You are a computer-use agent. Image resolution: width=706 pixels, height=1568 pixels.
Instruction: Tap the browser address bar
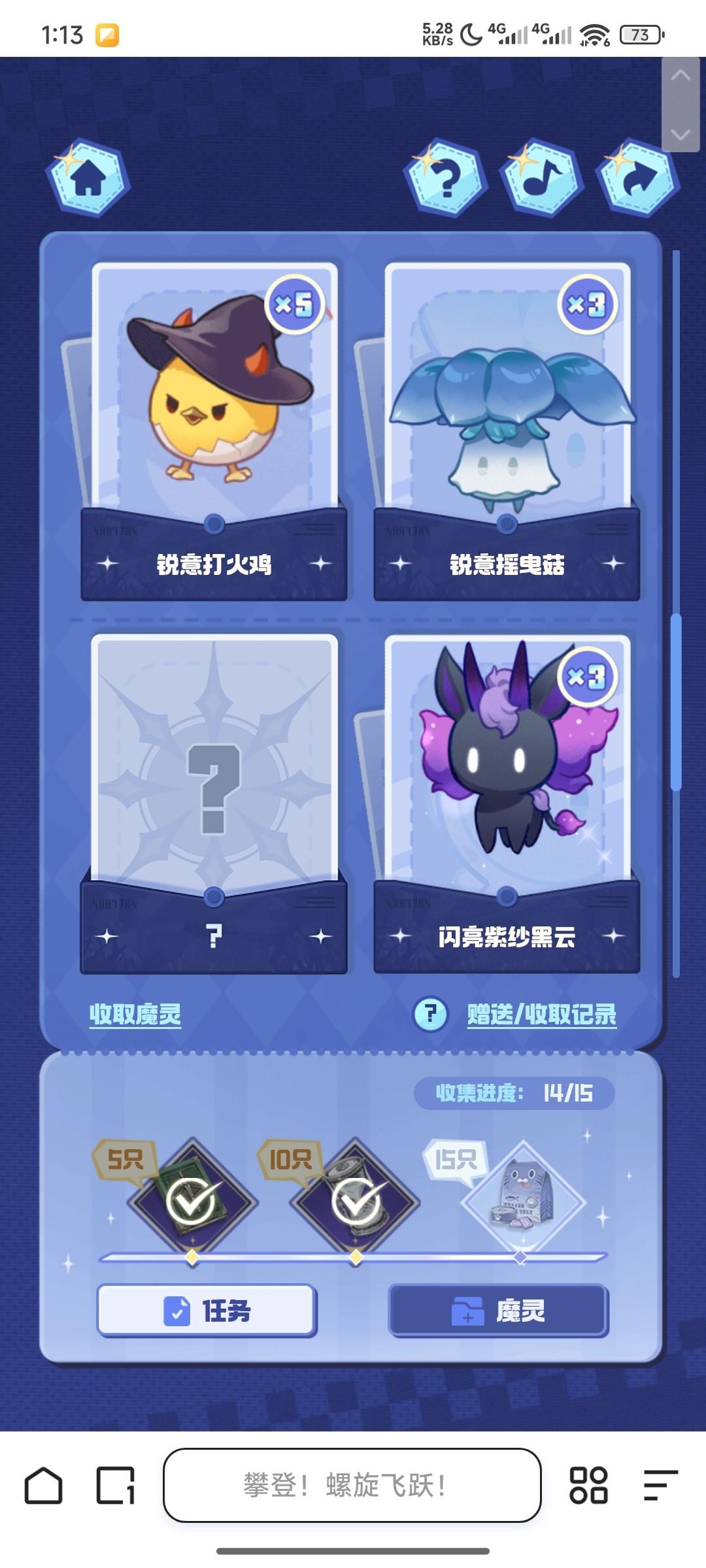[352, 1485]
